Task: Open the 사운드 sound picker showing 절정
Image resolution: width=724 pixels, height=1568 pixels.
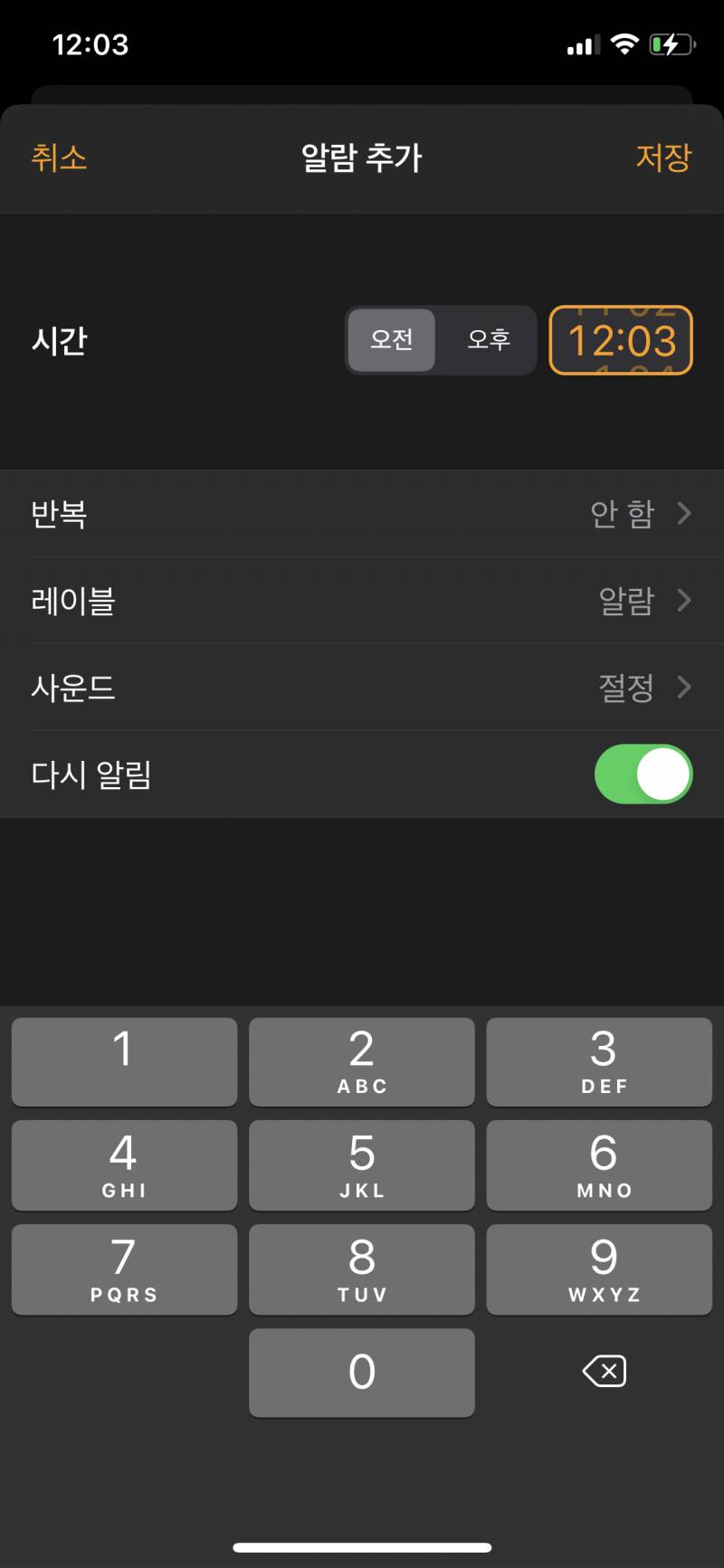Action: click(362, 688)
